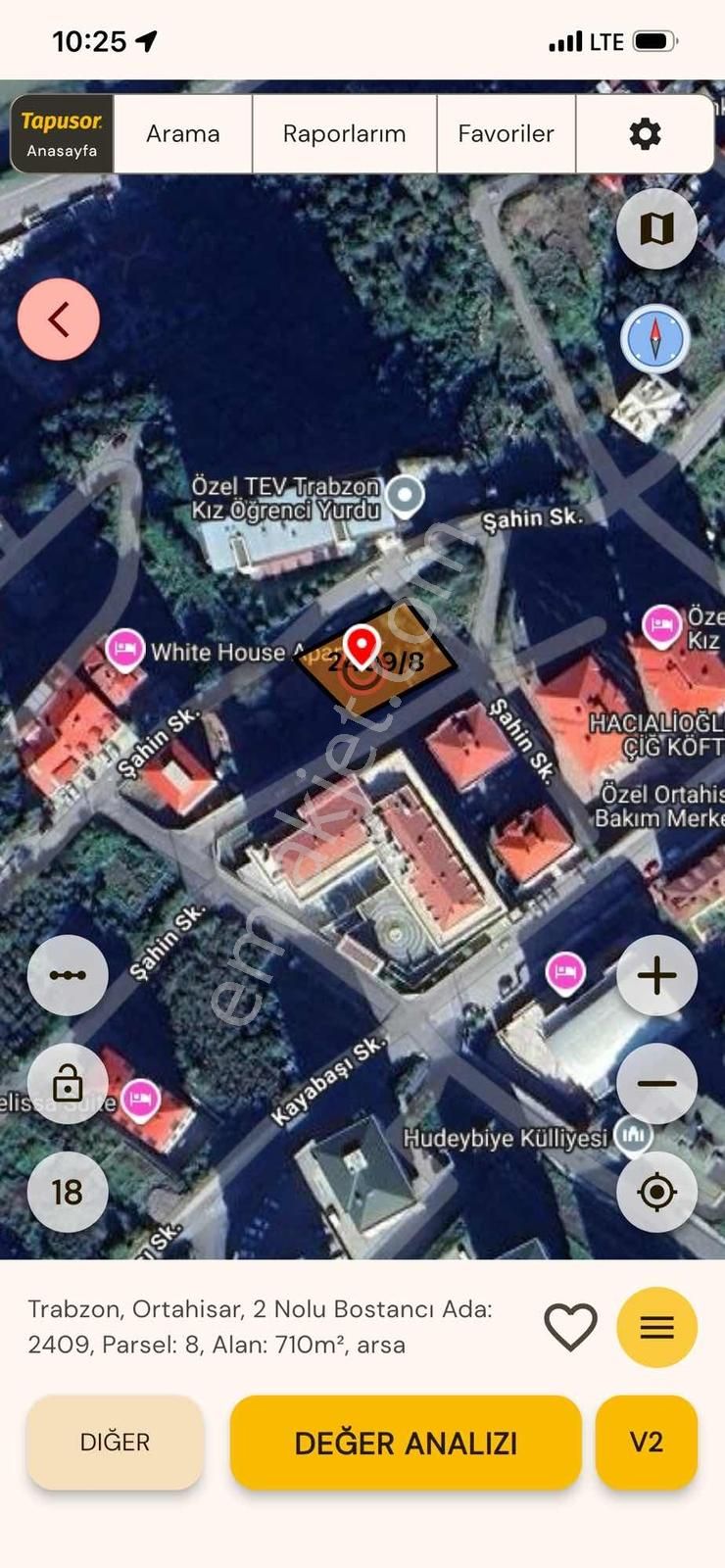Zoom in on the map
Image resolution: width=725 pixels, height=1568 pixels.
(x=656, y=975)
